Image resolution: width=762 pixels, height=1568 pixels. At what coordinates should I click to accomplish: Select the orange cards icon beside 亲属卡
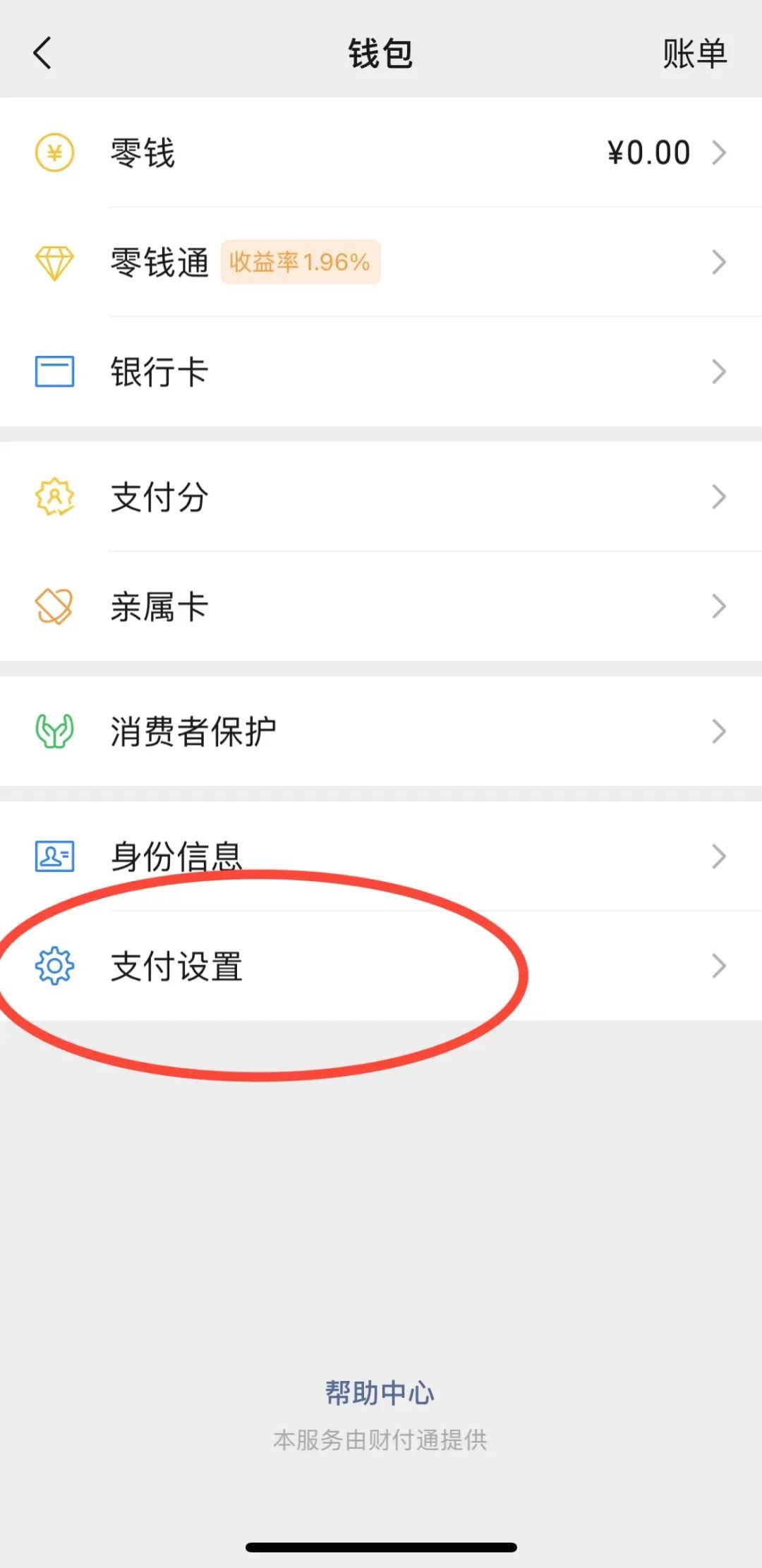pyautogui.click(x=56, y=605)
